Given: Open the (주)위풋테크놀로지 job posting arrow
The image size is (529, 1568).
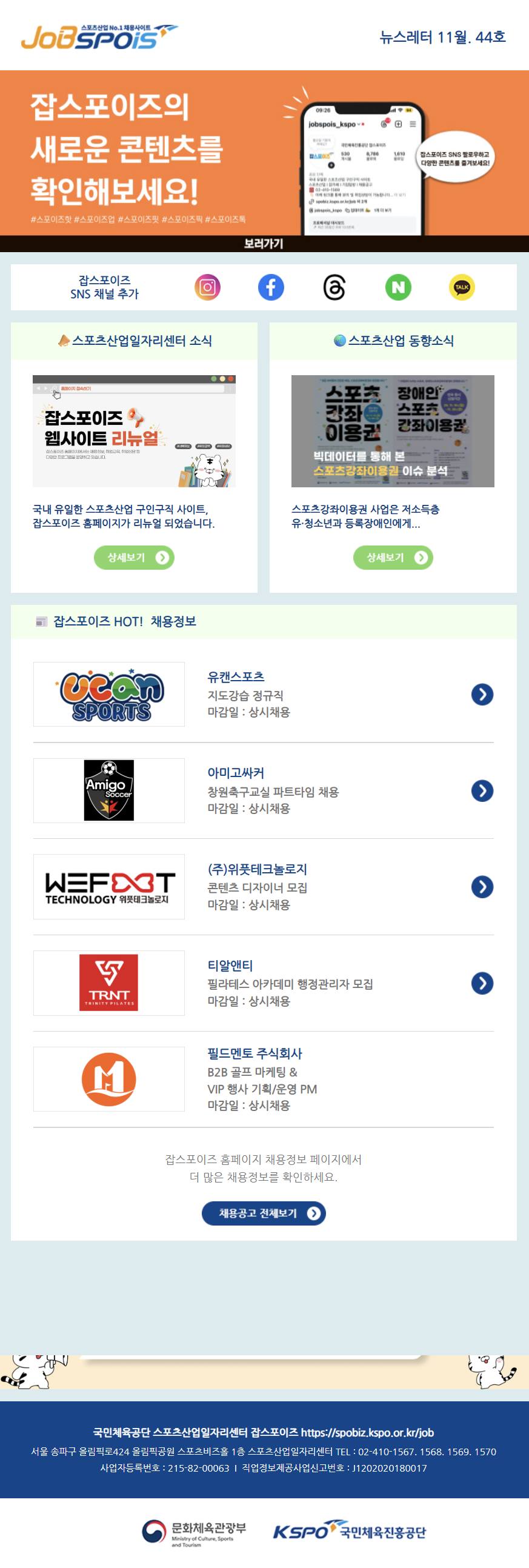Looking at the screenshot, I should click(x=482, y=887).
